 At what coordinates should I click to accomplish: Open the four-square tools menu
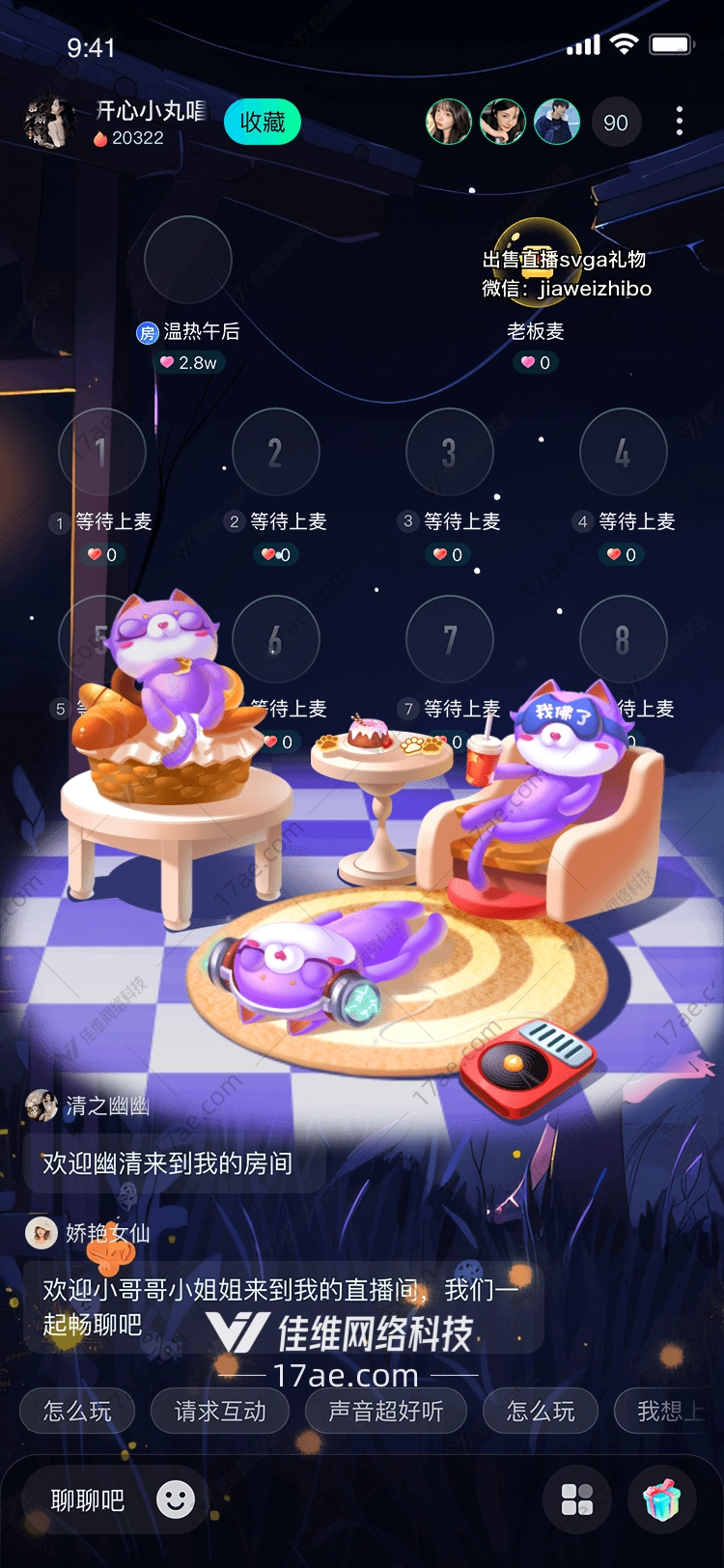click(577, 1499)
